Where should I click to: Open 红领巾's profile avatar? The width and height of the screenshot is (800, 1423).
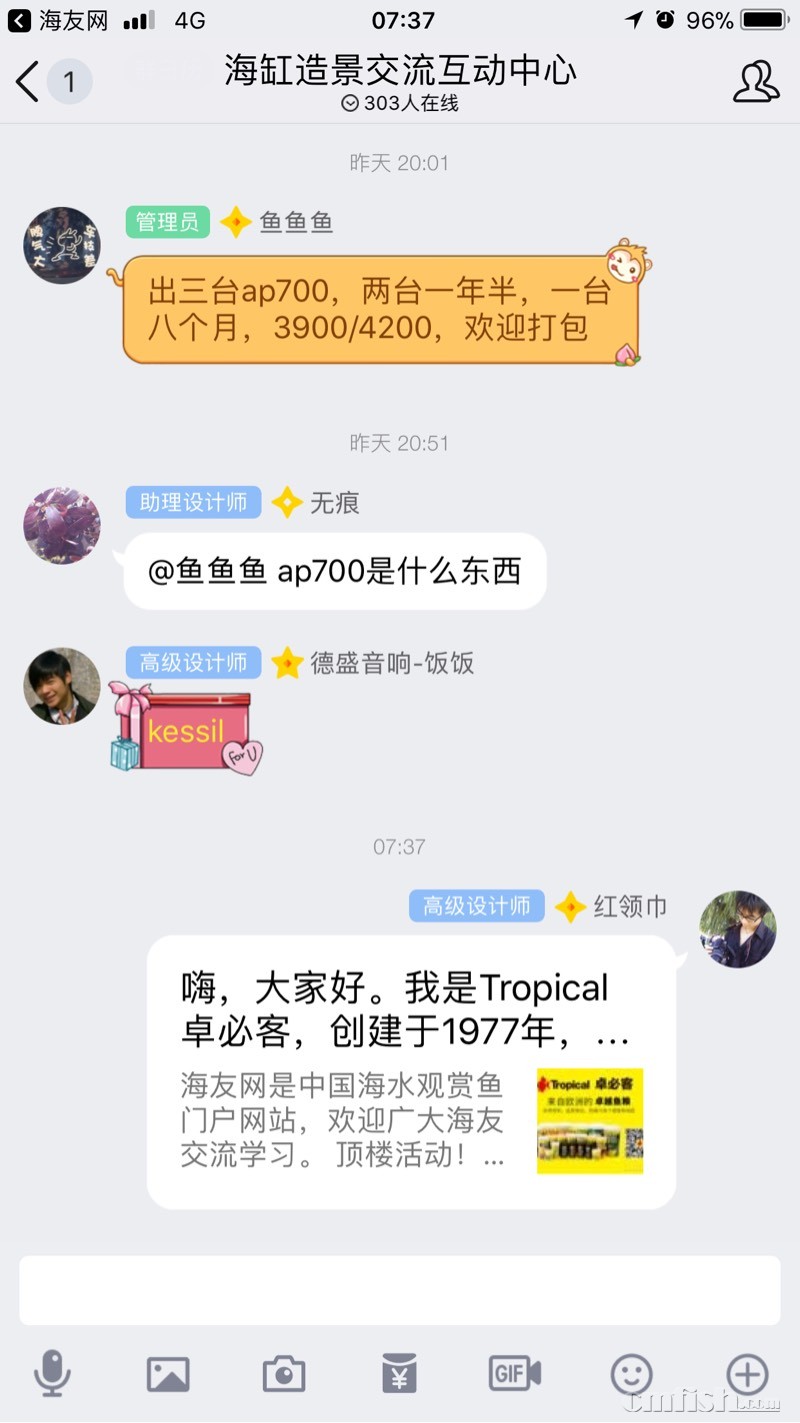pyautogui.click(x=737, y=929)
